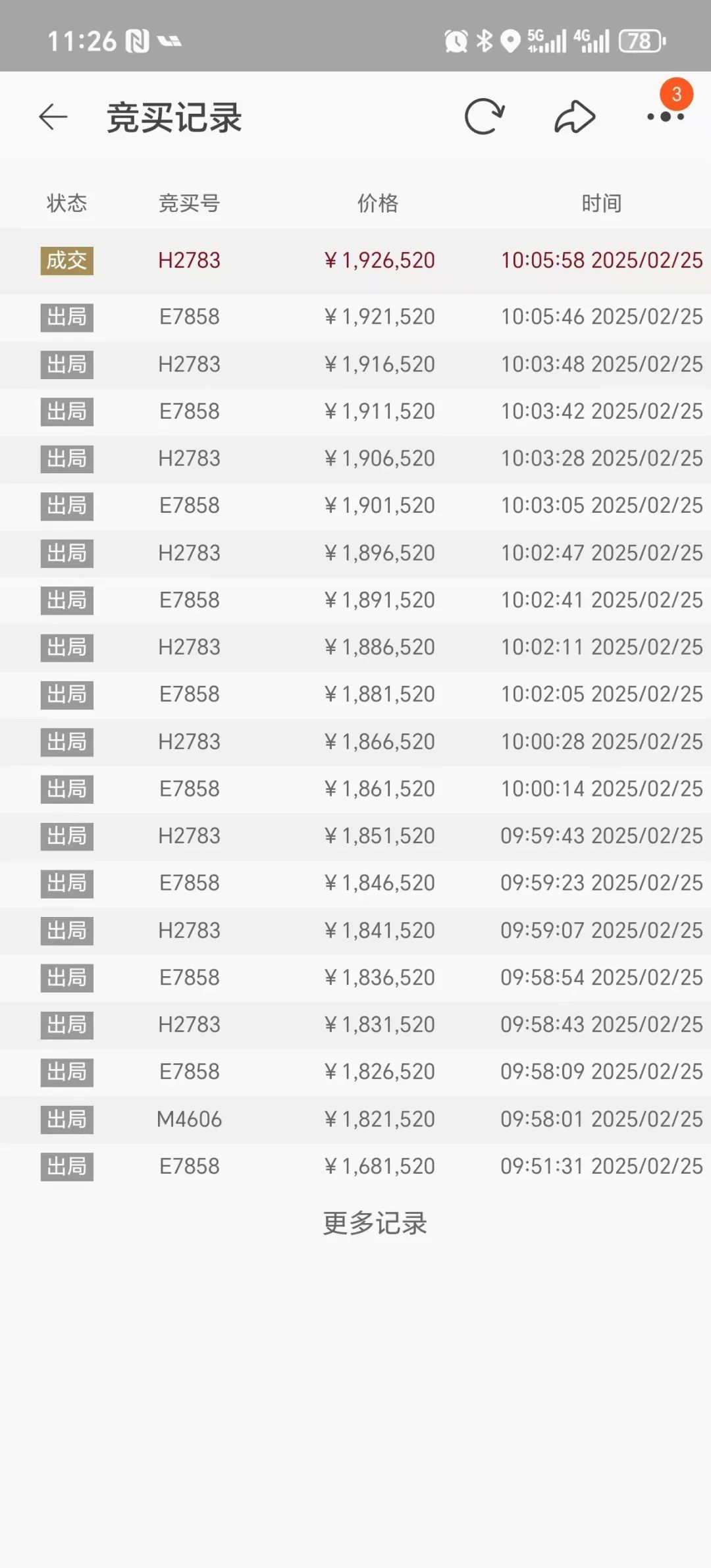This screenshot has width=711, height=1568.
Task: Load 更多记录 at the bottom
Action: 375,1223
